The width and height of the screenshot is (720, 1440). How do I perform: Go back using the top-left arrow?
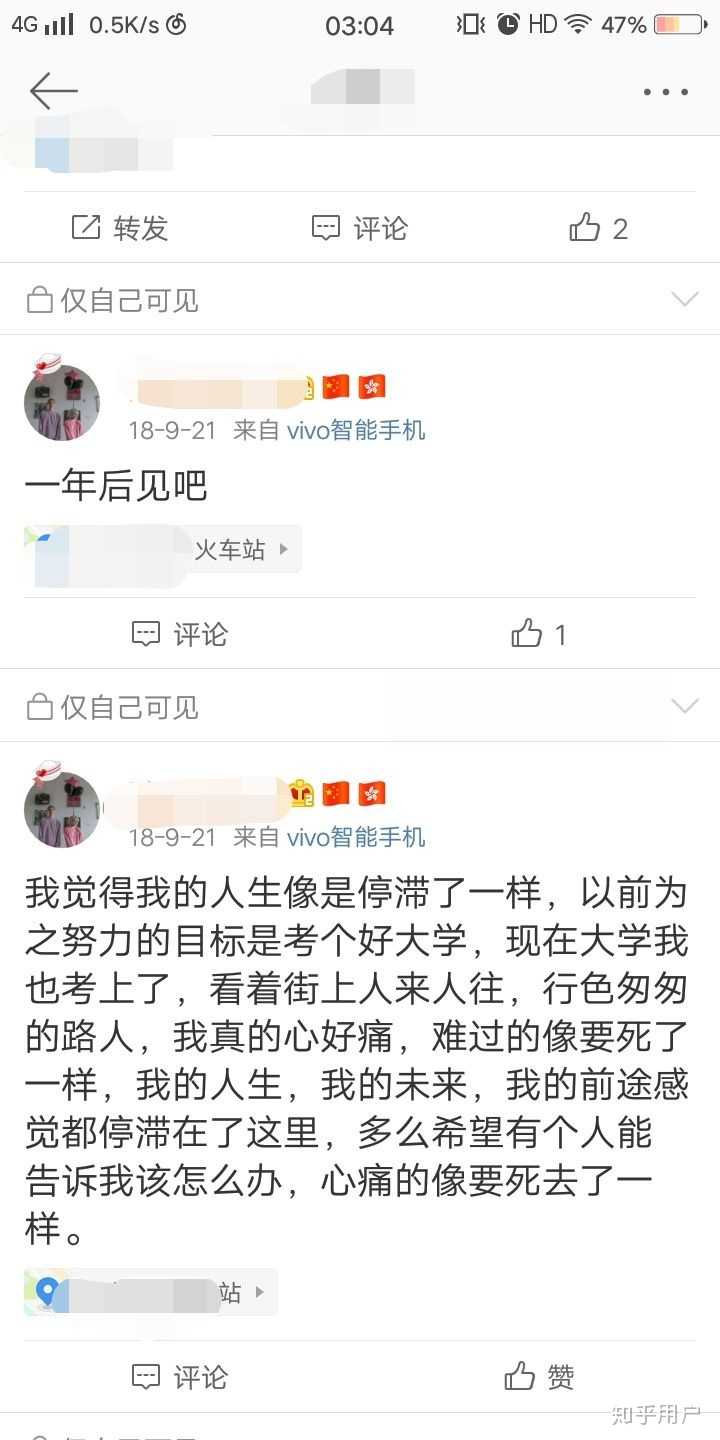coord(54,91)
